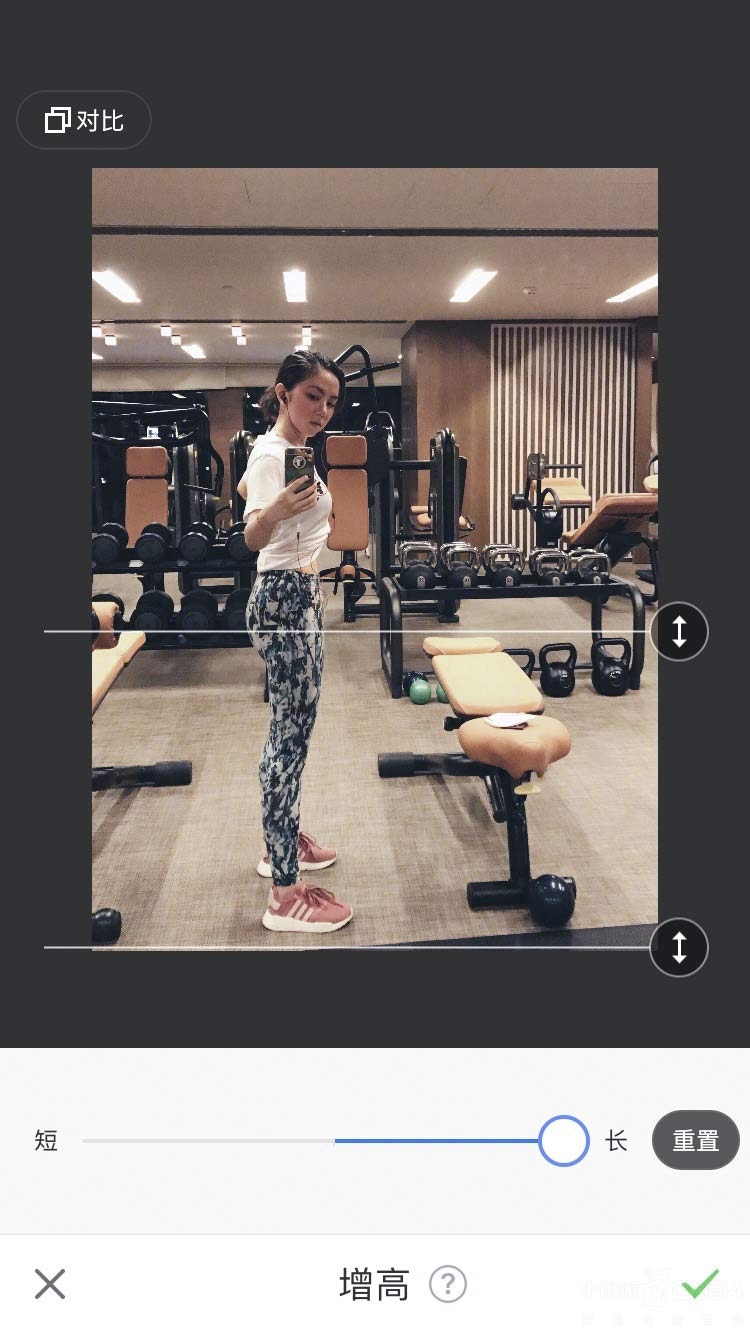Confirm changes with the green checkmark

pos(700,1283)
